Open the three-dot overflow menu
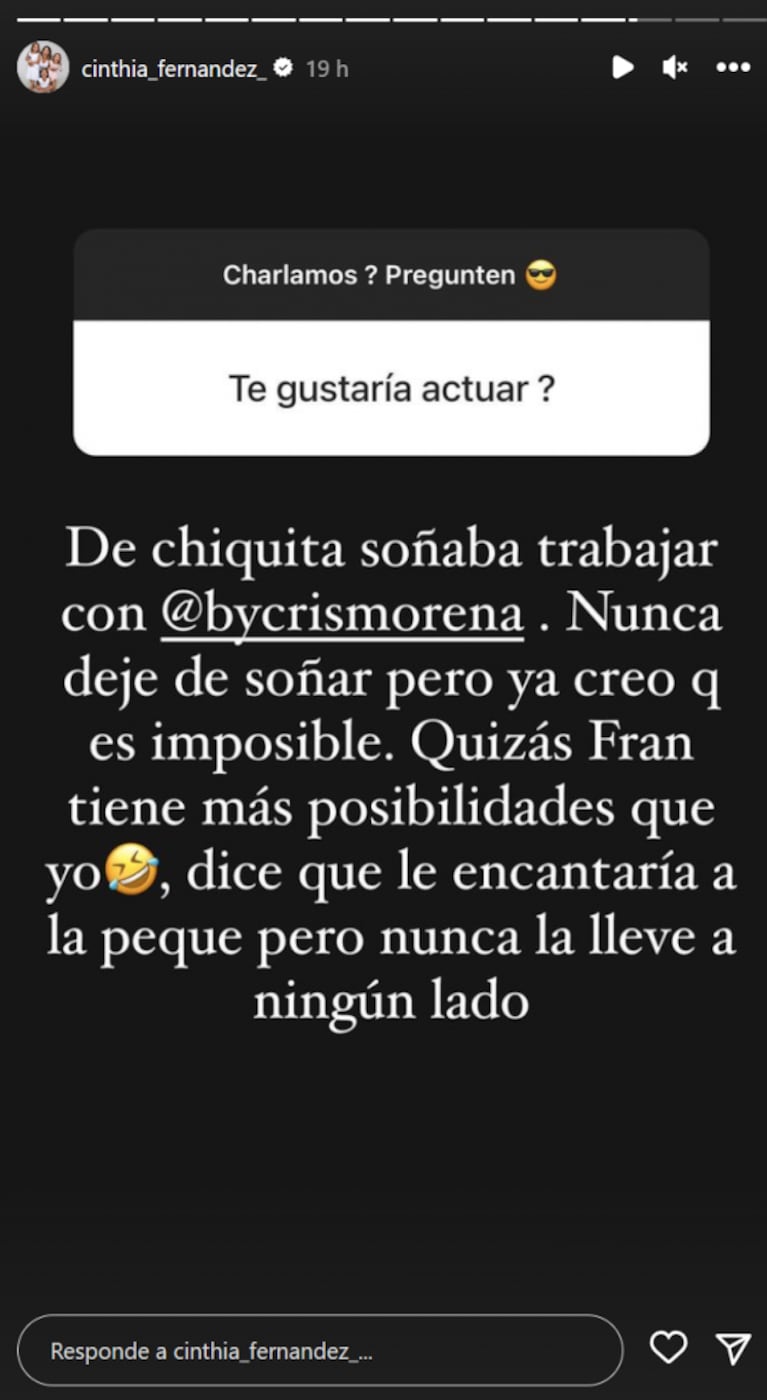This screenshot has width=767, height=1400. pos(733,68)
